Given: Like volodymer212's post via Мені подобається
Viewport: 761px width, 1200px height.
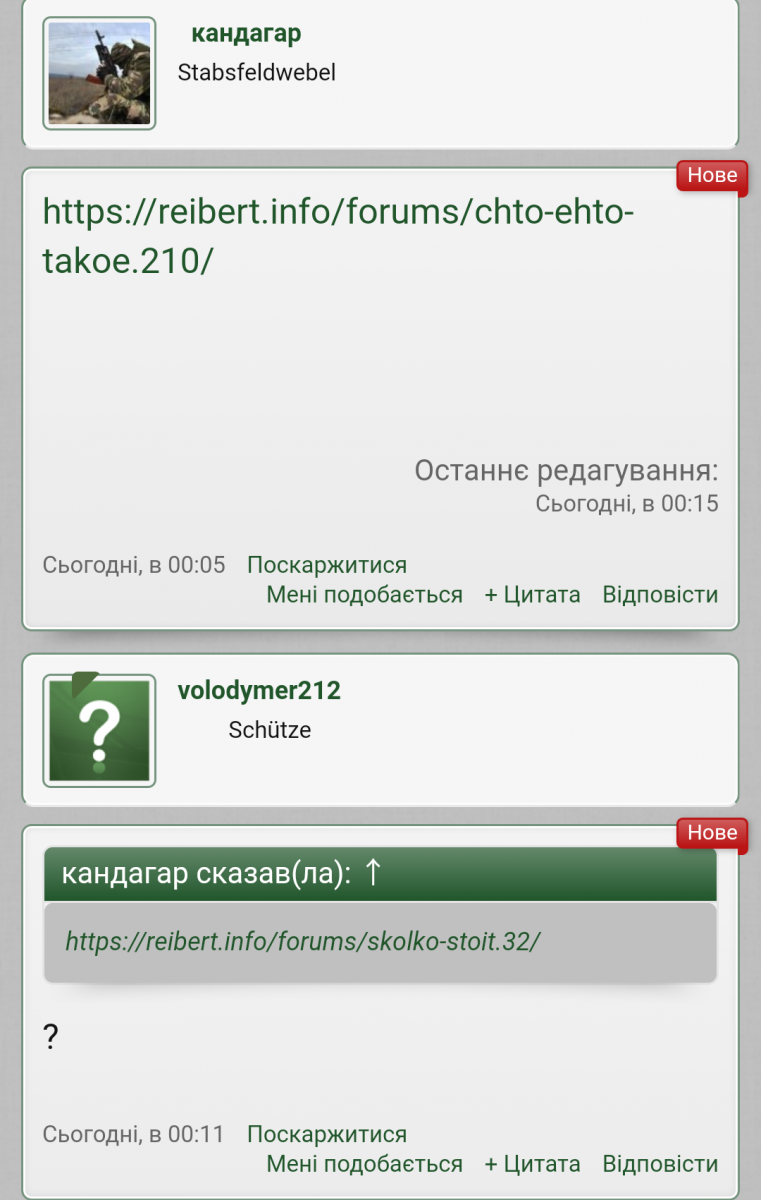Looking at the screenshot, I should tap(364, 1164).
